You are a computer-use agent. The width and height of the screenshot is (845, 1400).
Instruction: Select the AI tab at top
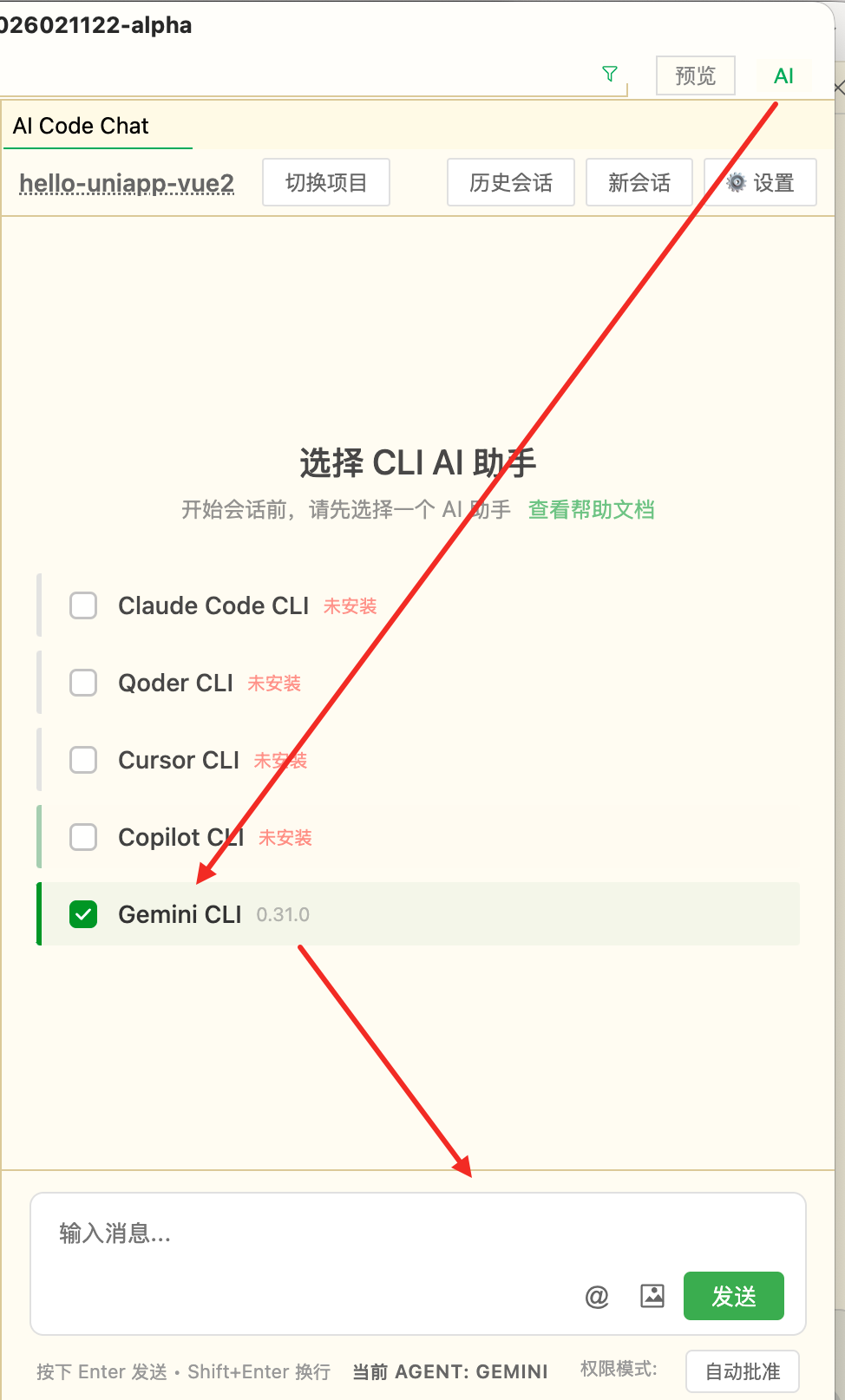783,76
